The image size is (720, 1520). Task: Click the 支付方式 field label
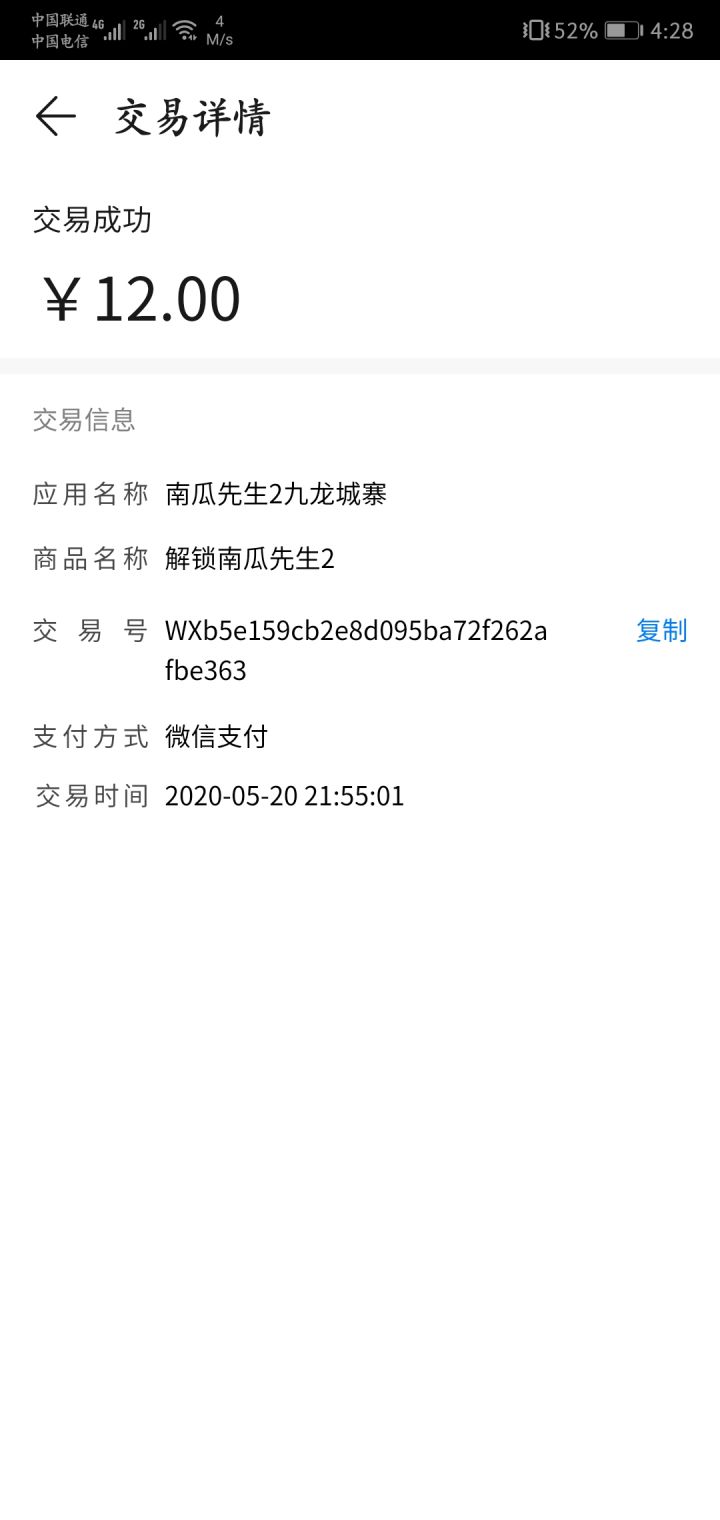(x=90, y=736)
